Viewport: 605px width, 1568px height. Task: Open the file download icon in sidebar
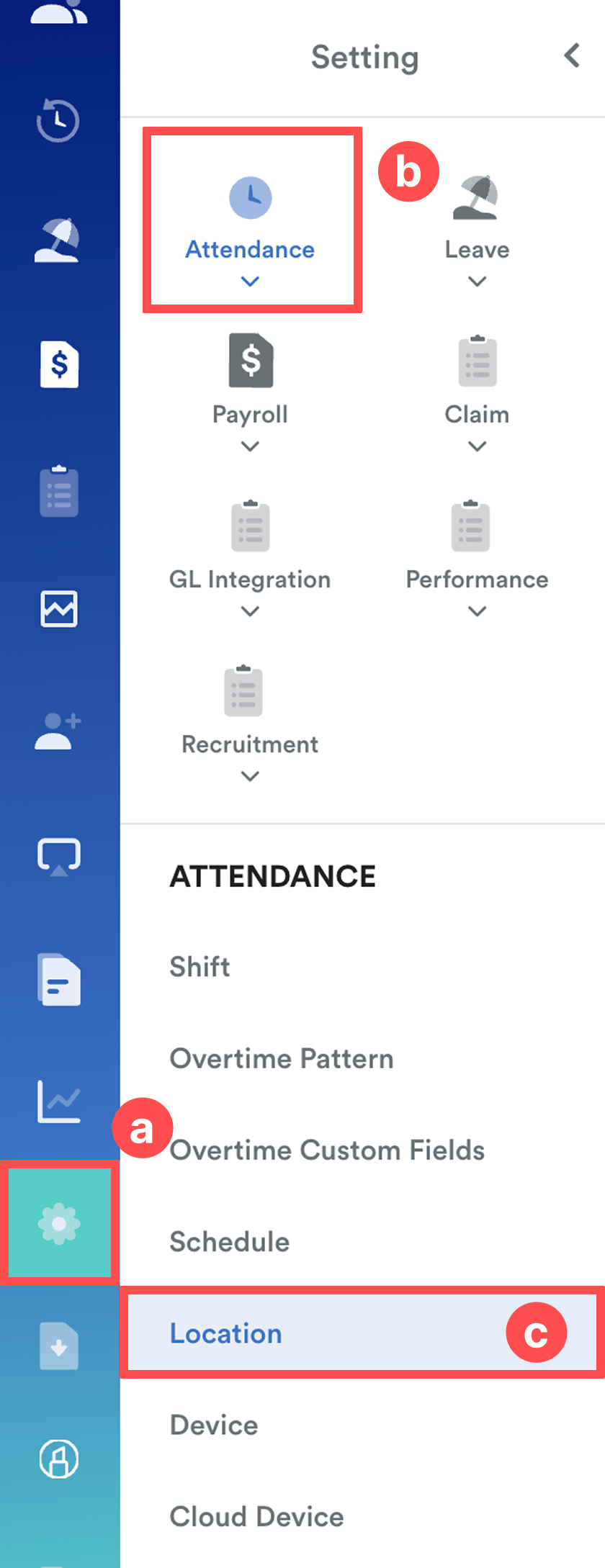[x=58, y=1346]
